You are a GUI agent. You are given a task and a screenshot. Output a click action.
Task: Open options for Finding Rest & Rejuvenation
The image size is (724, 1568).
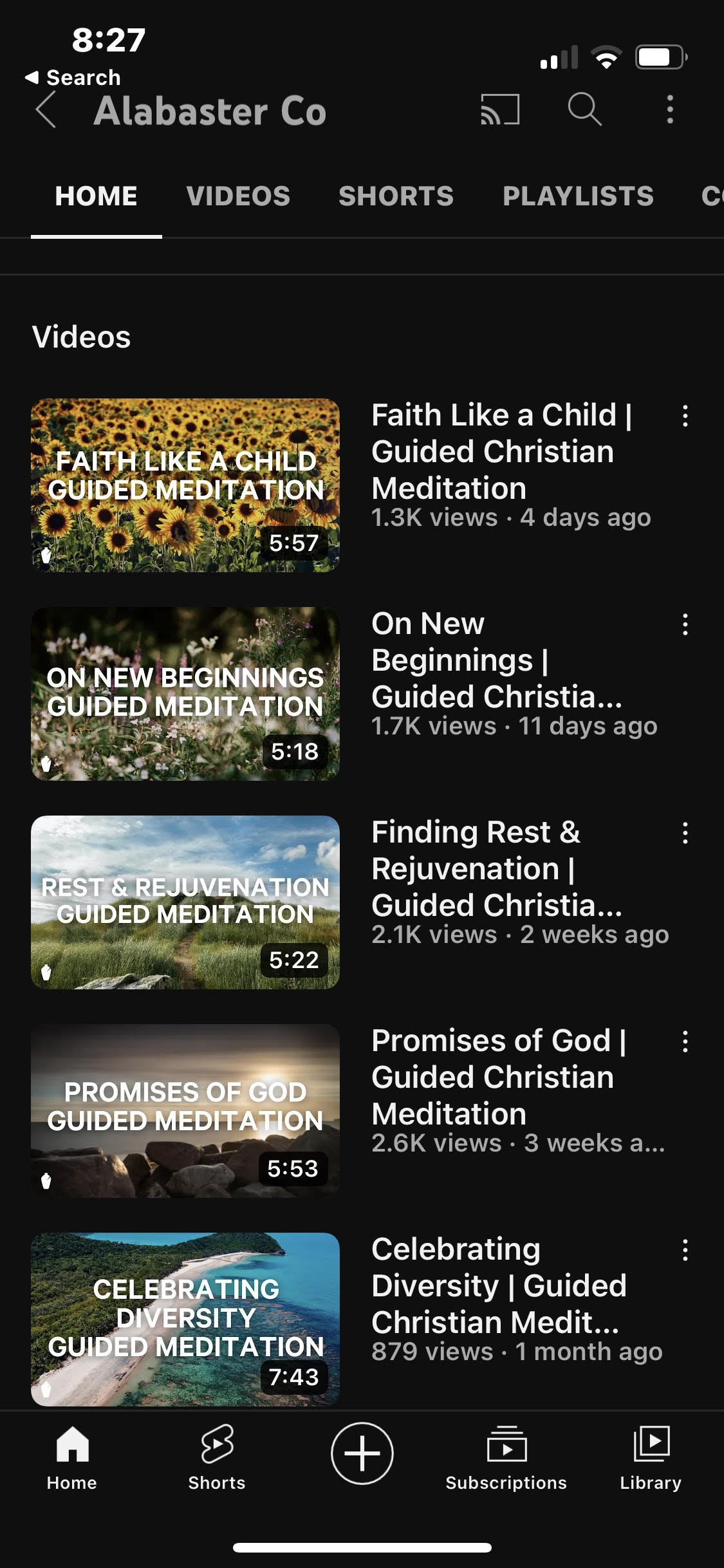685,833
